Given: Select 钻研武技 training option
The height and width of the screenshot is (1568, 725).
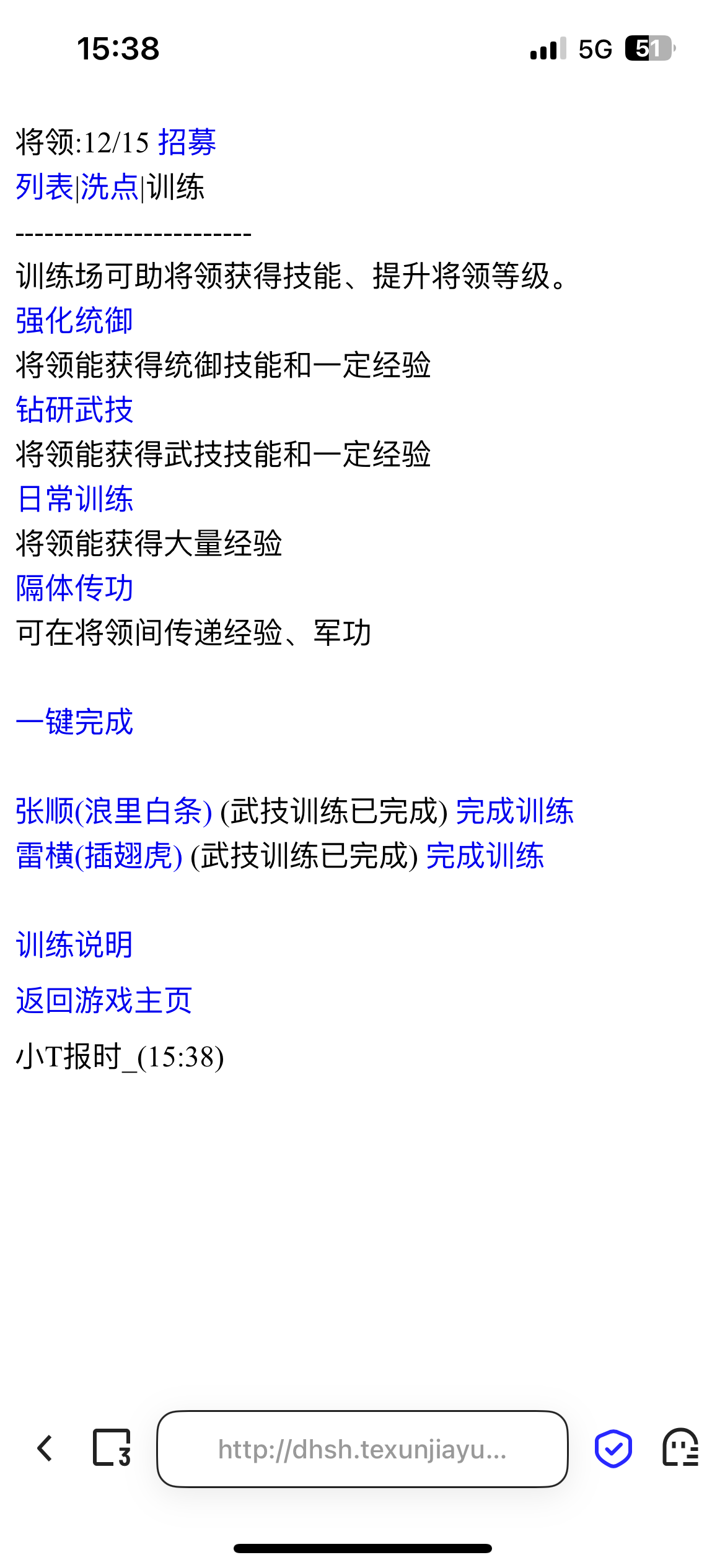Looking at the screenshot, I should [x=74, y=411].
